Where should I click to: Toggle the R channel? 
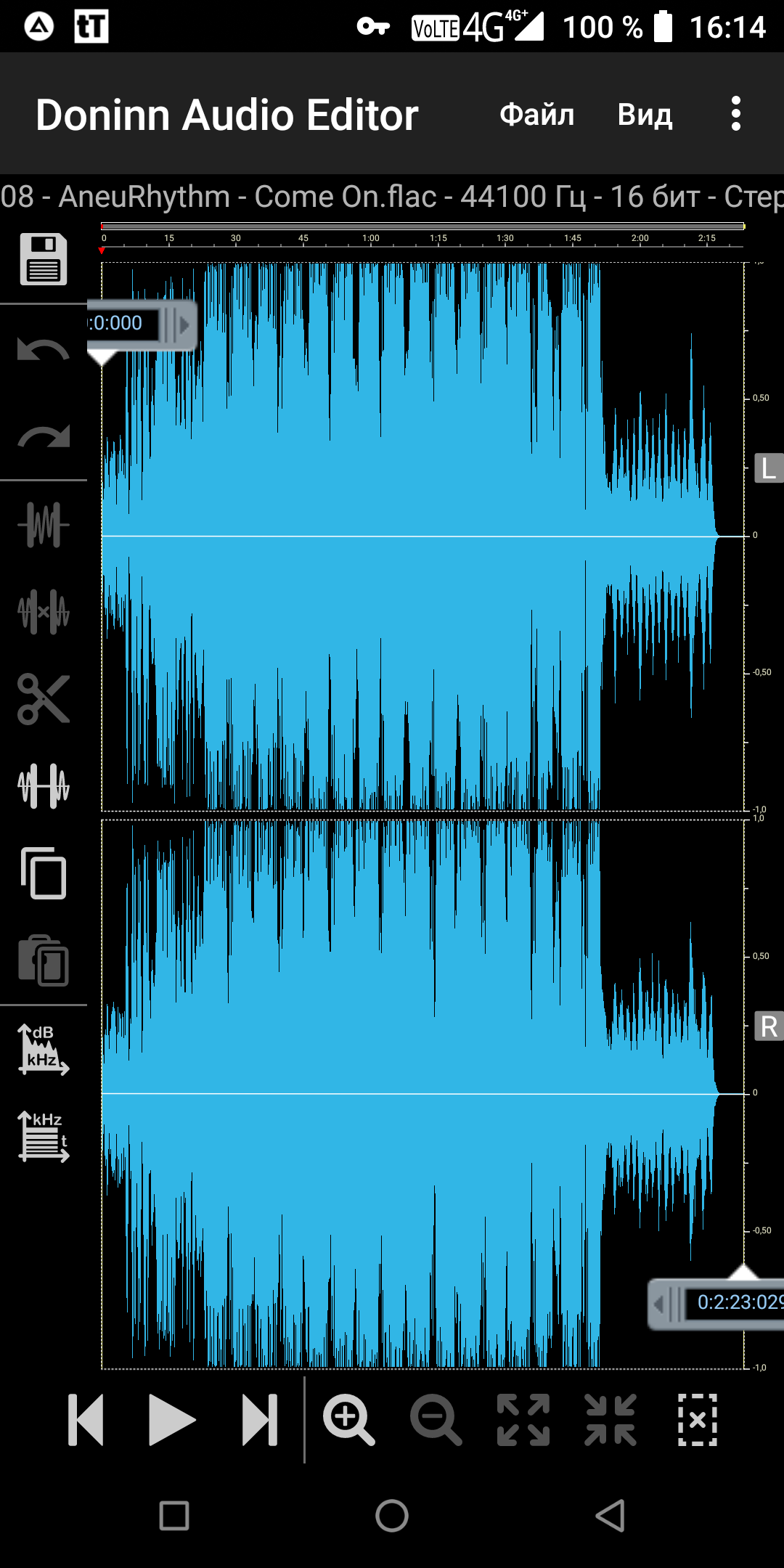(769, 1026)
